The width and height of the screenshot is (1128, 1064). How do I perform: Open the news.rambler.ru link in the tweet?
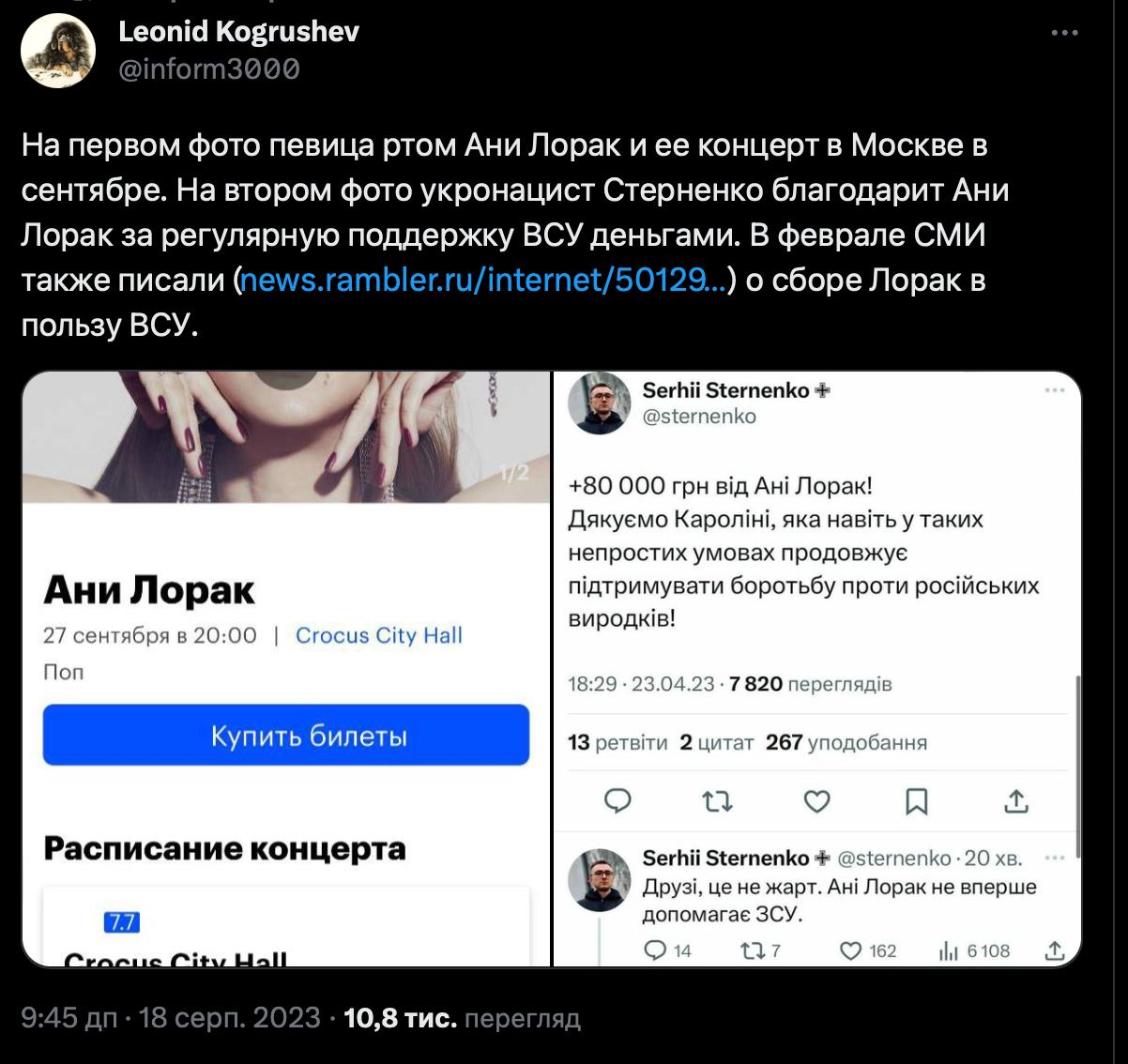pos(484,280)
